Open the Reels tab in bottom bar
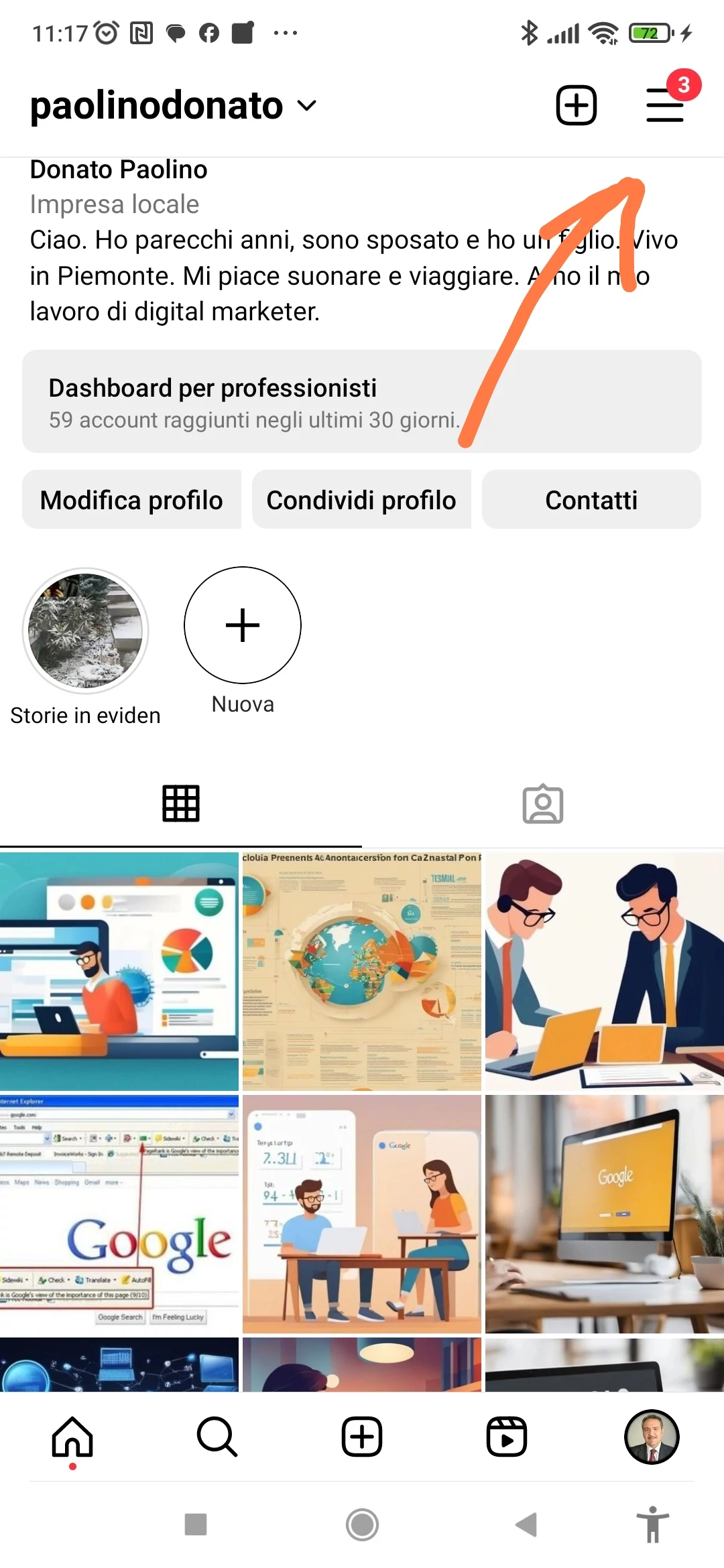Image resolution: width=724 pixels, height=1568 pixels. pyautogui.click(x=507, y=1437)
